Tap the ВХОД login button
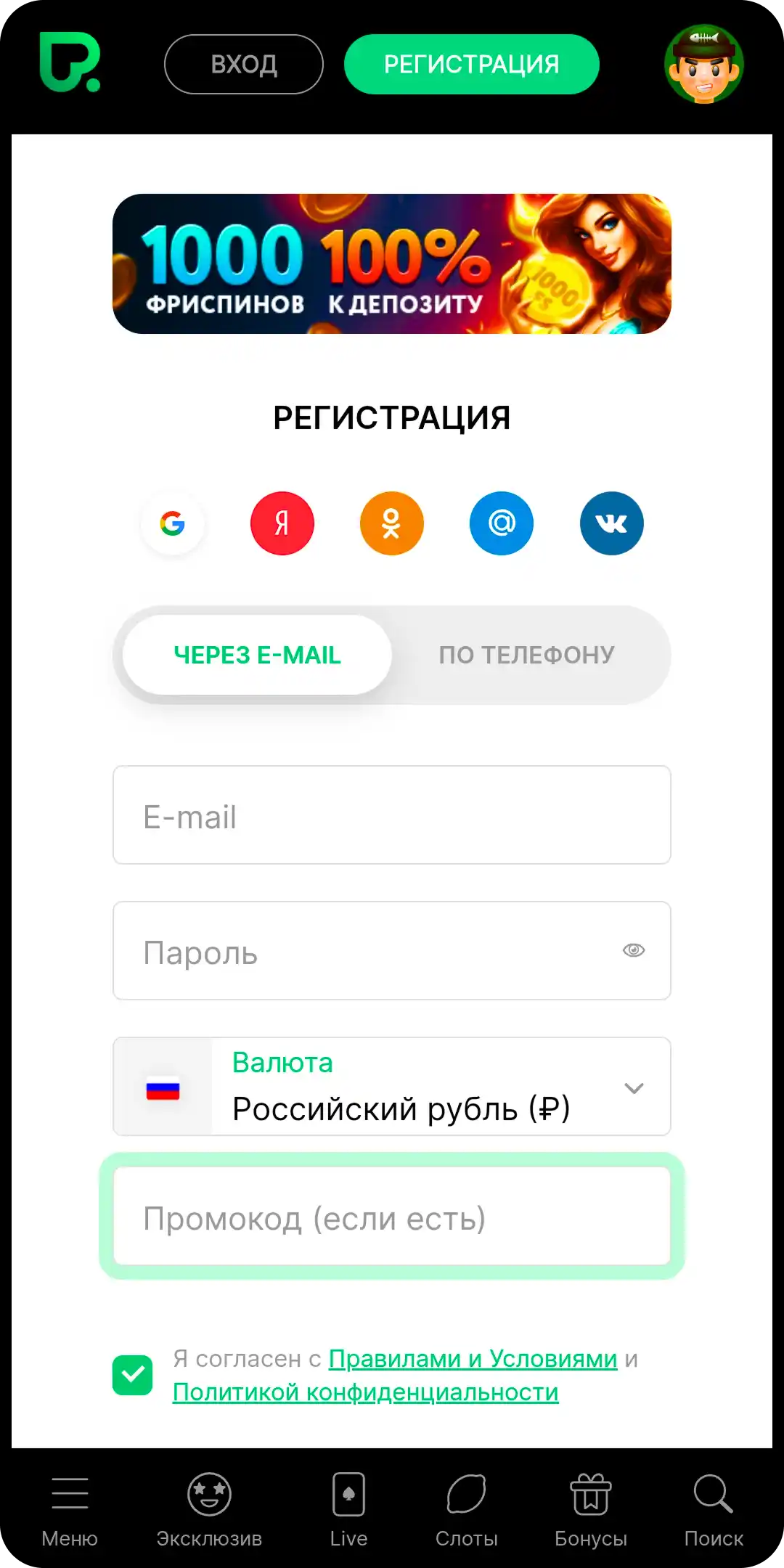Image resolution: width=784 pixels, height=1568 pixels. click(243, 64)
